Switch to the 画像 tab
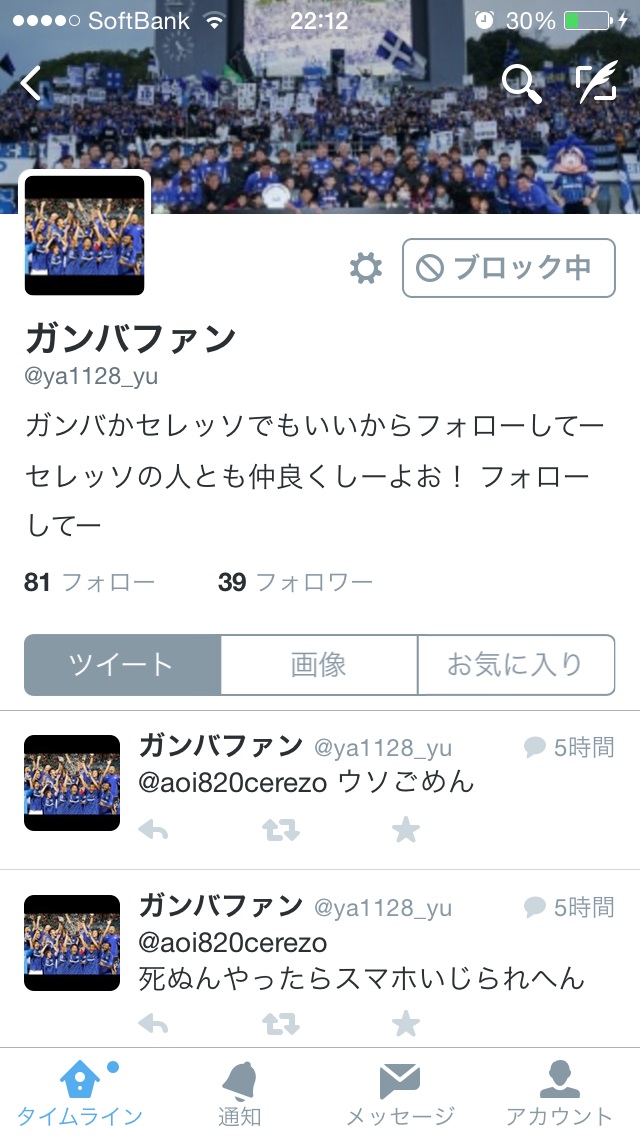This screenshot has height=1136, width=640. [319, 664]
